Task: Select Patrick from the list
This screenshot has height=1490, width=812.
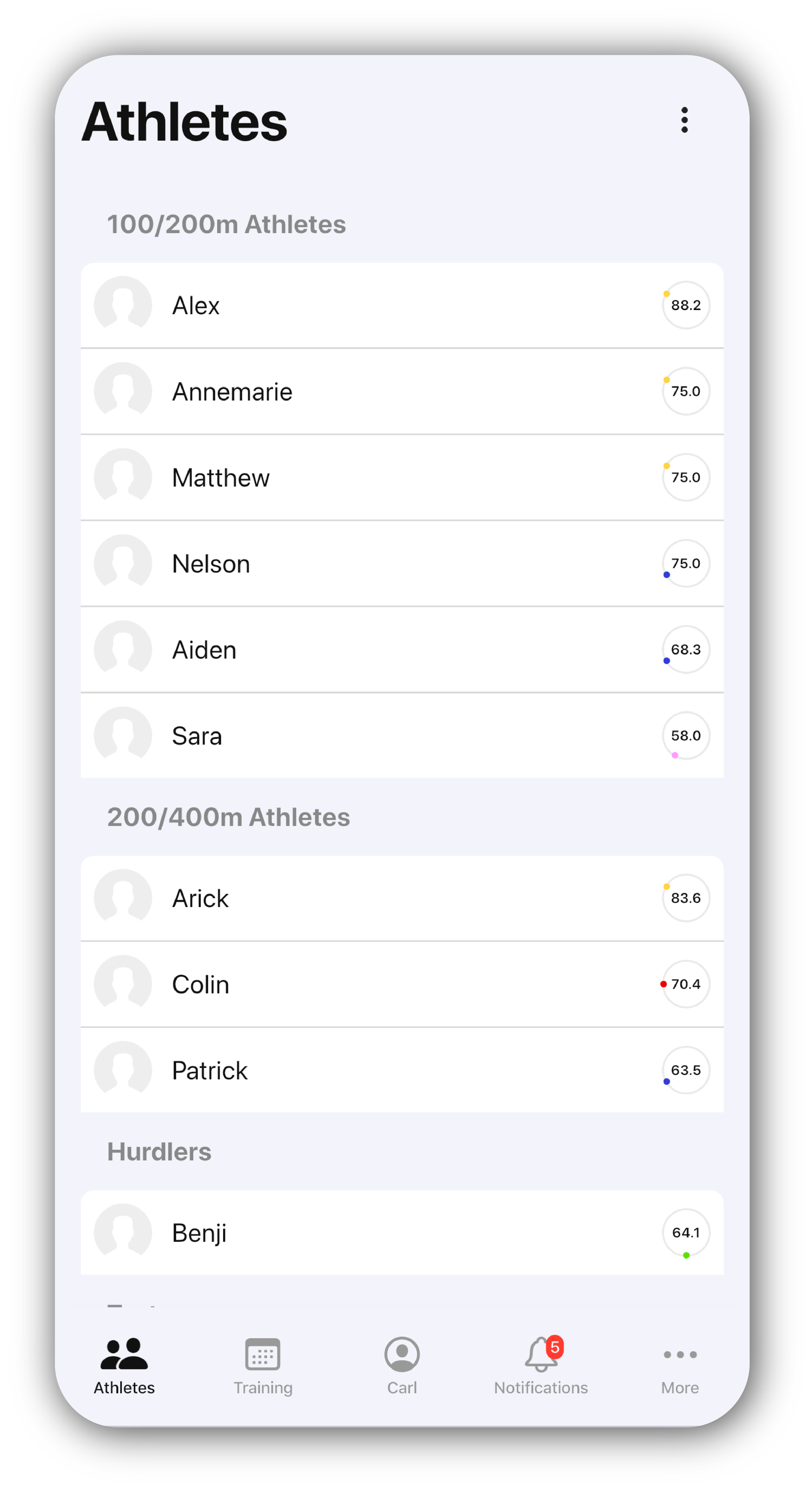Action: [402, 1070]
